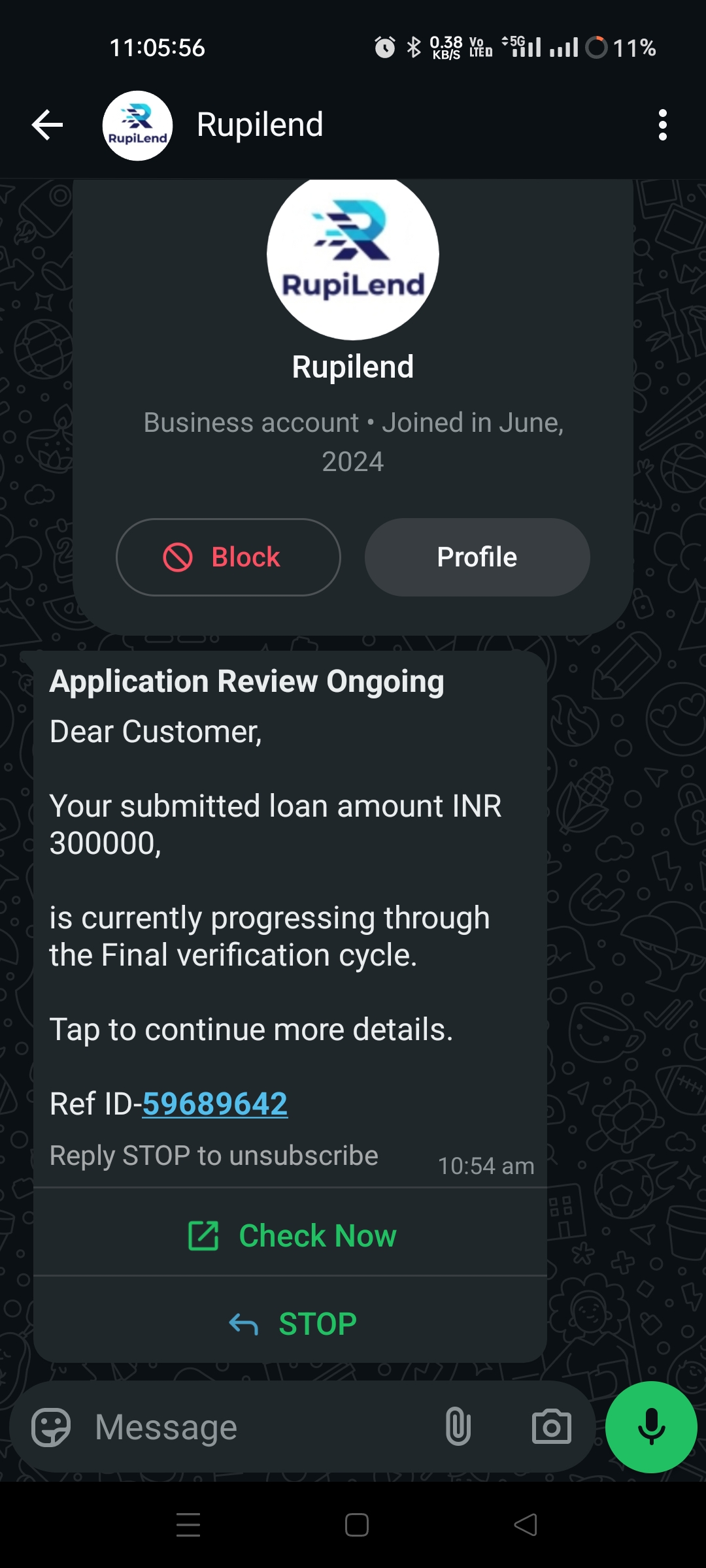706x1568 pixels.
Task: Record a voice message with the microphone
Action: (651, 1428)
